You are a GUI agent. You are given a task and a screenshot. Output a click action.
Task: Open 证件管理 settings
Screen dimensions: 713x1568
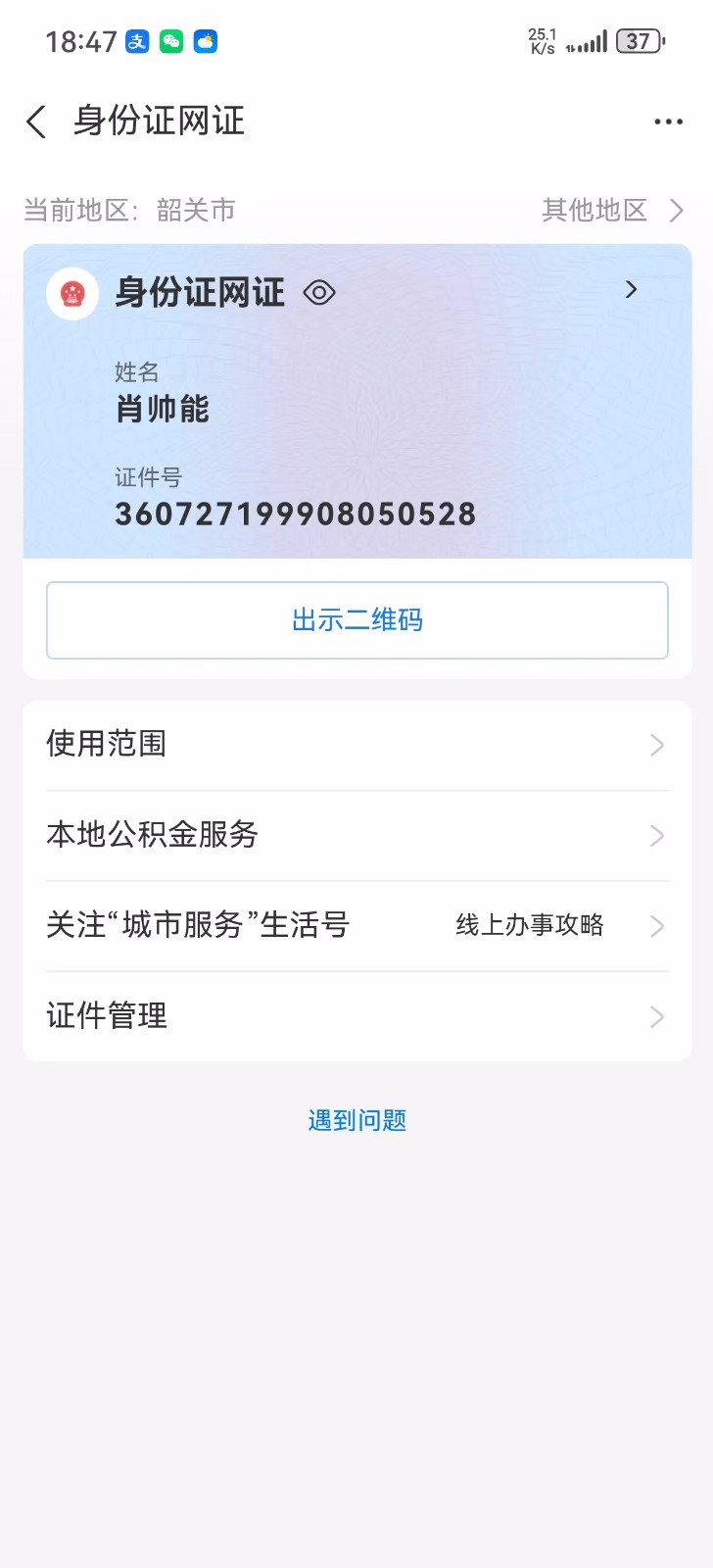pos(357,1016)
